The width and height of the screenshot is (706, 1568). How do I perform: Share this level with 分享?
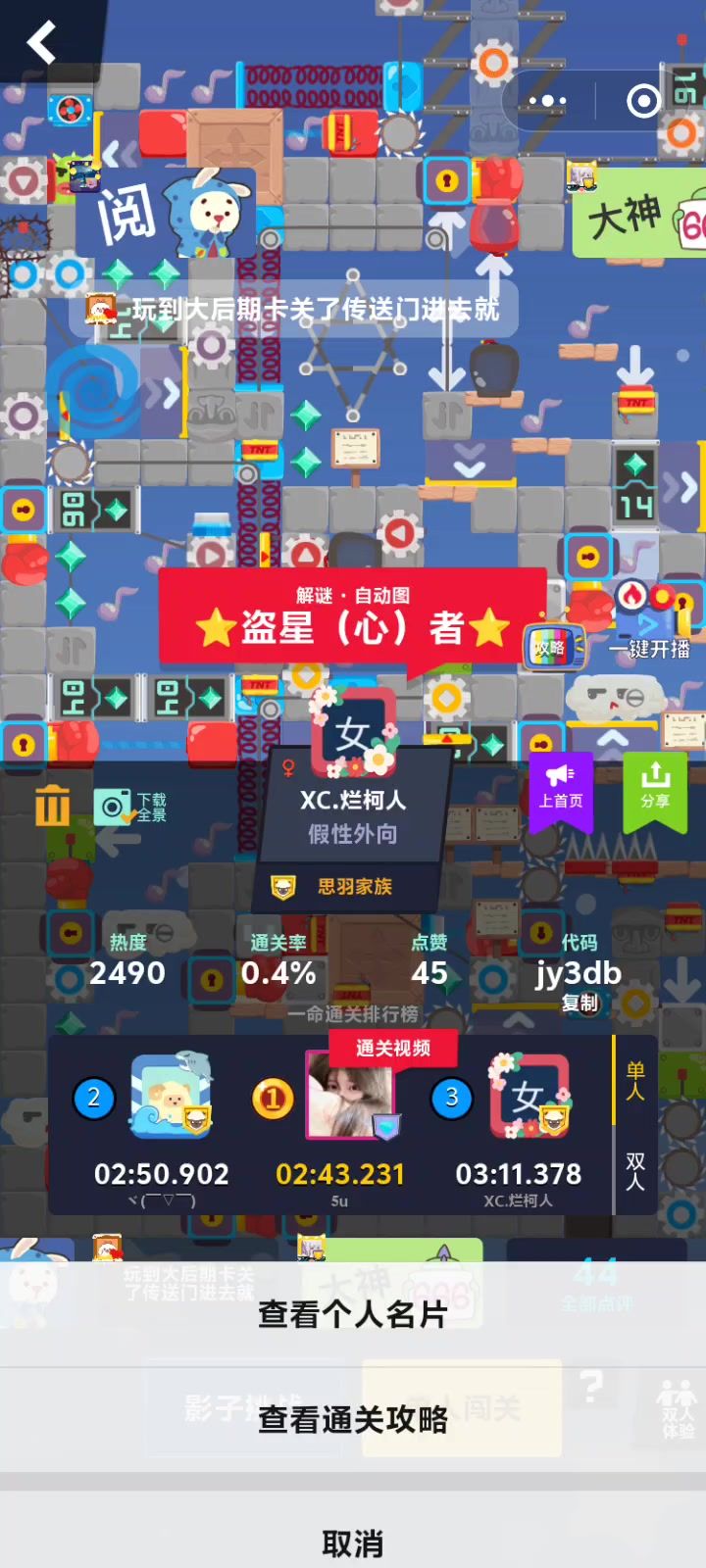654,787
